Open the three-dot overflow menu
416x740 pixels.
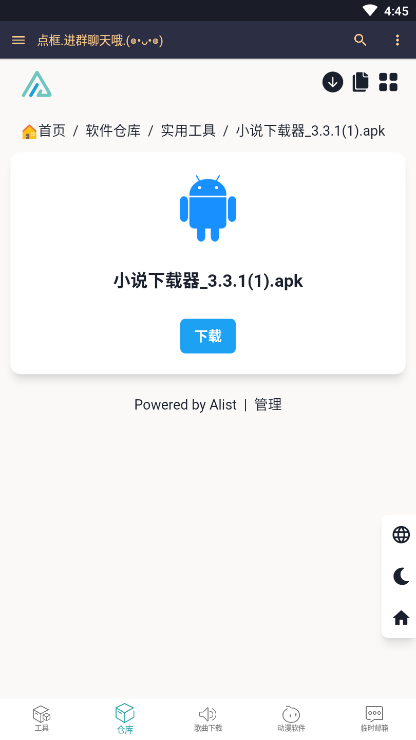397,40
